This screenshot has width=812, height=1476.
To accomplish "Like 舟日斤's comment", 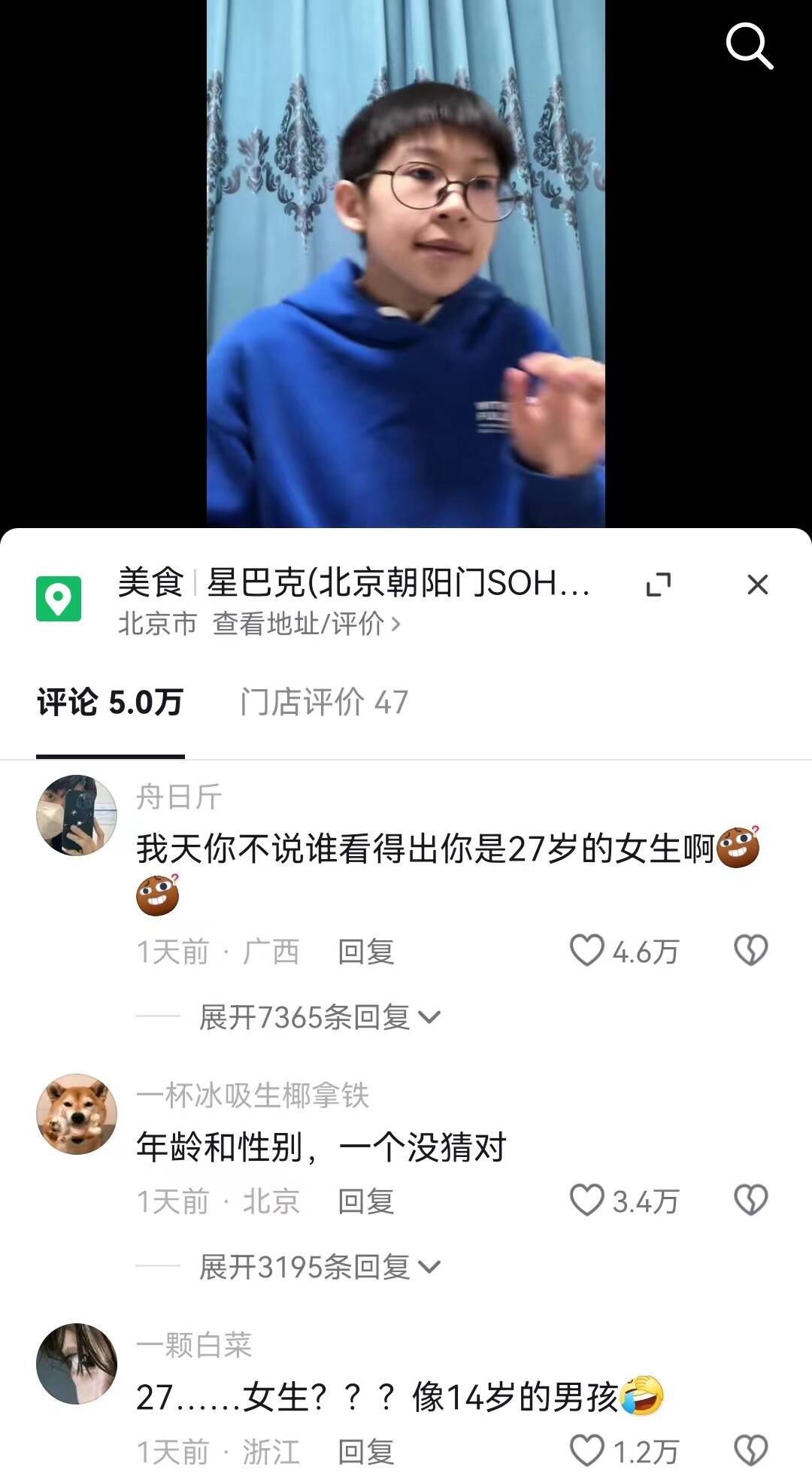I will click(x=587, y=951).
